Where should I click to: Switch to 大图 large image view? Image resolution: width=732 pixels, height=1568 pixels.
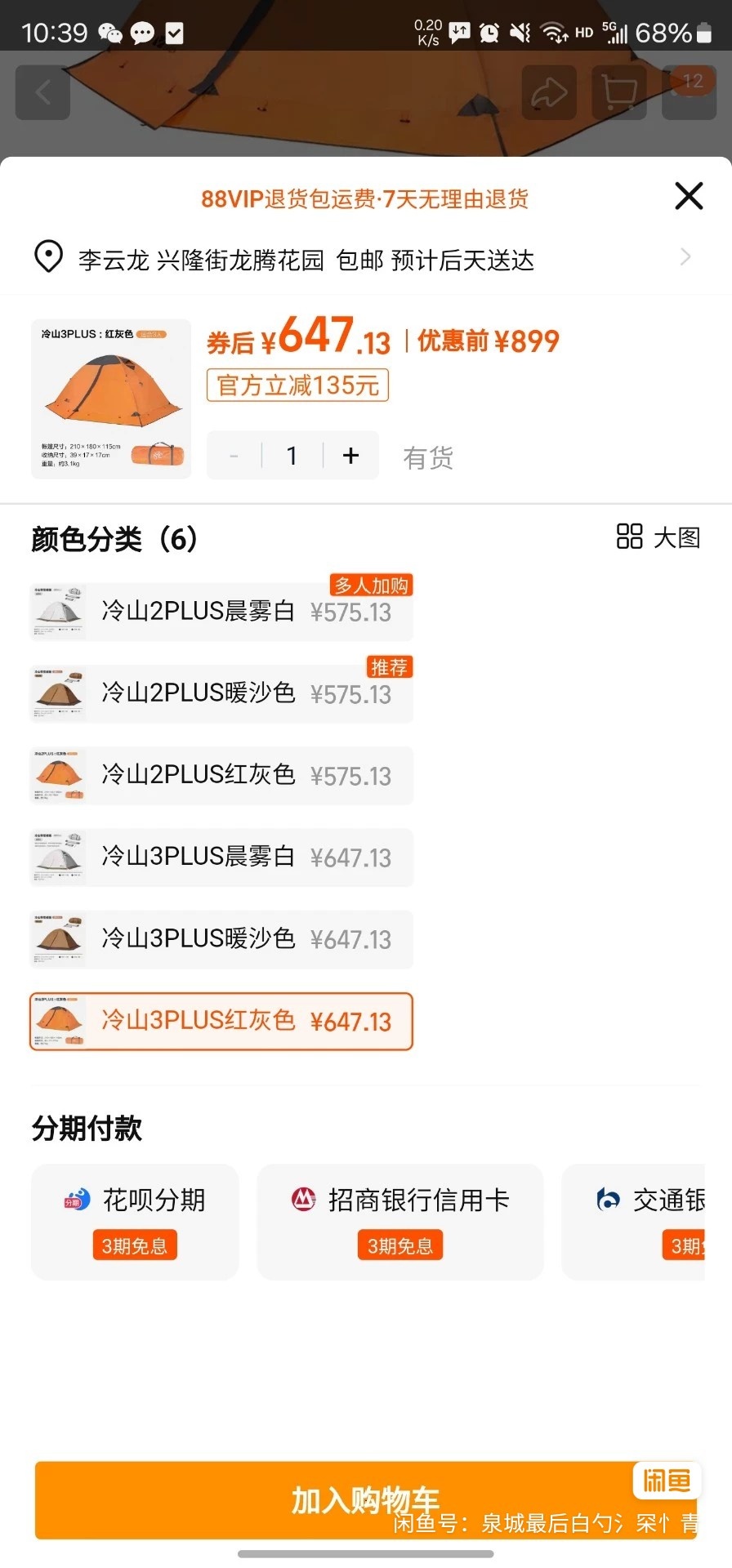(658, 537)
